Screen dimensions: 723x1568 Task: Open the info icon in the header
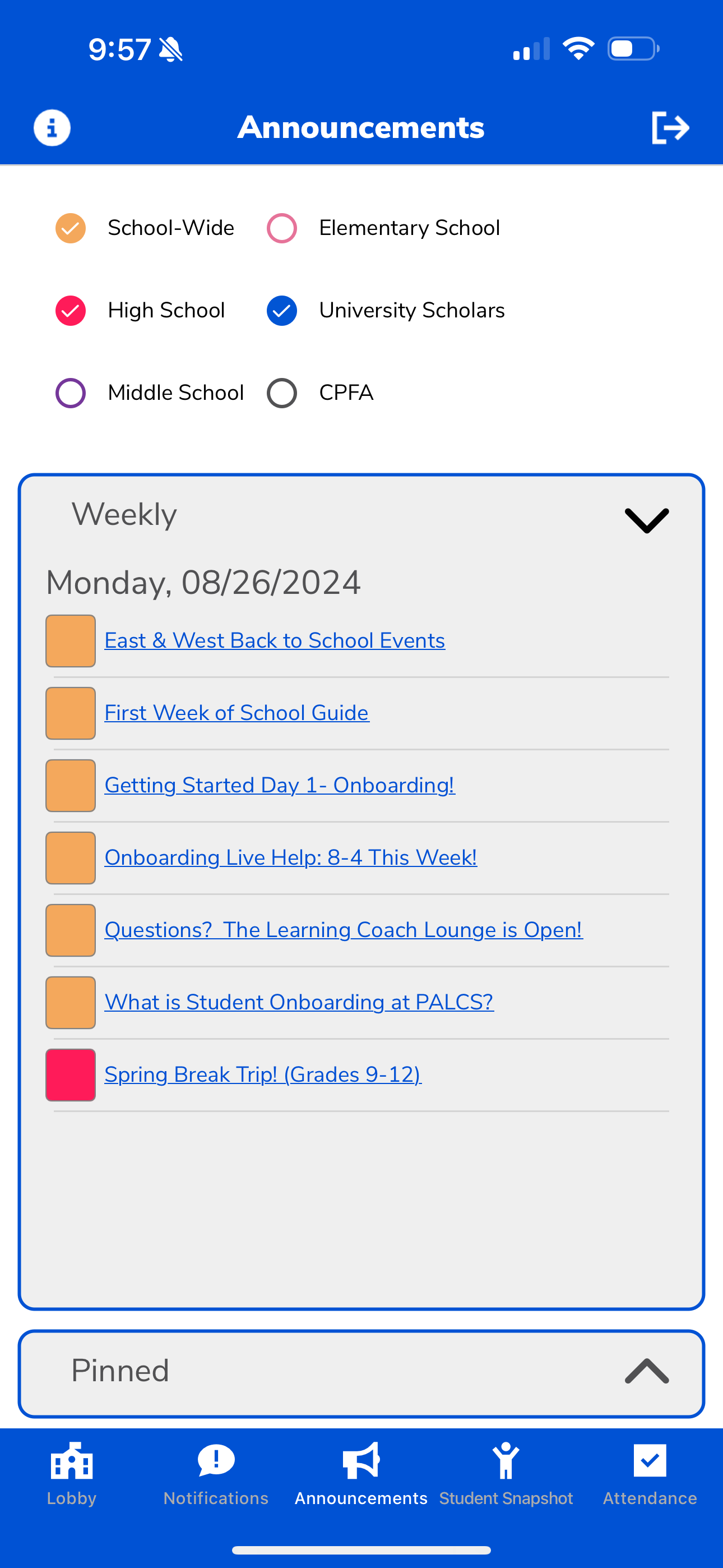tap(52, 127)
